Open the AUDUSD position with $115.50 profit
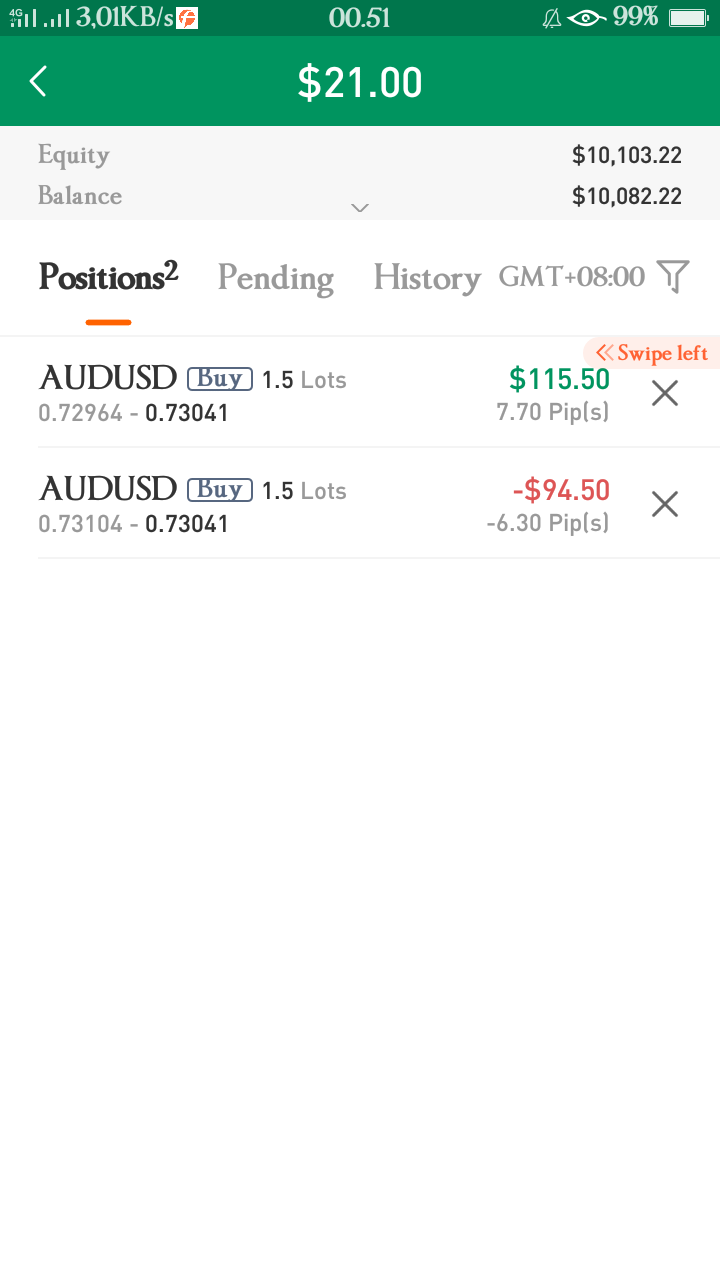The width and height of the screenshot is (720, 1280). pos(324,393)
